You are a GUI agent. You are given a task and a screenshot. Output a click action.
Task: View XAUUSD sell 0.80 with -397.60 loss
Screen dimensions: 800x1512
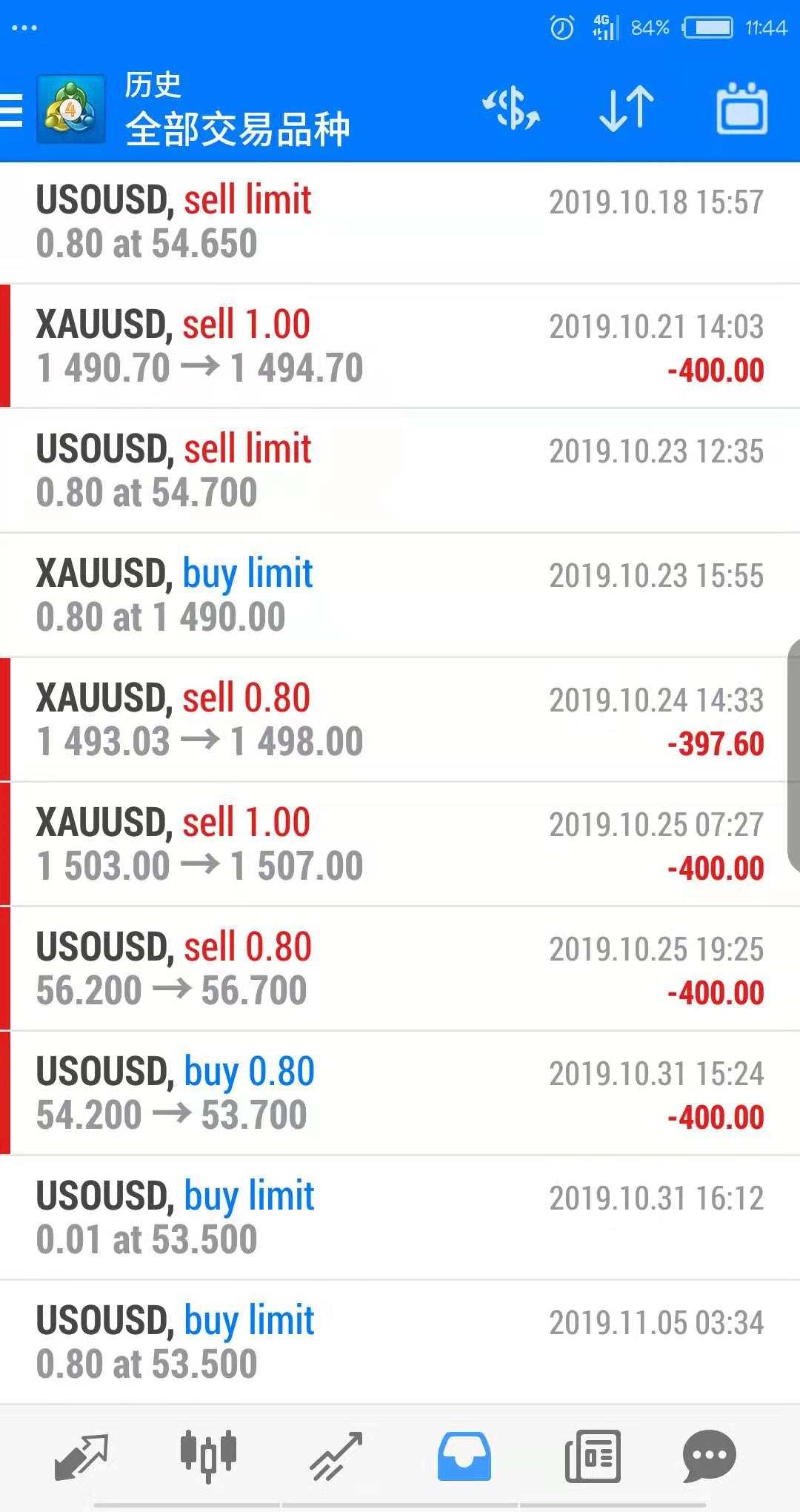tap(400, 720)
